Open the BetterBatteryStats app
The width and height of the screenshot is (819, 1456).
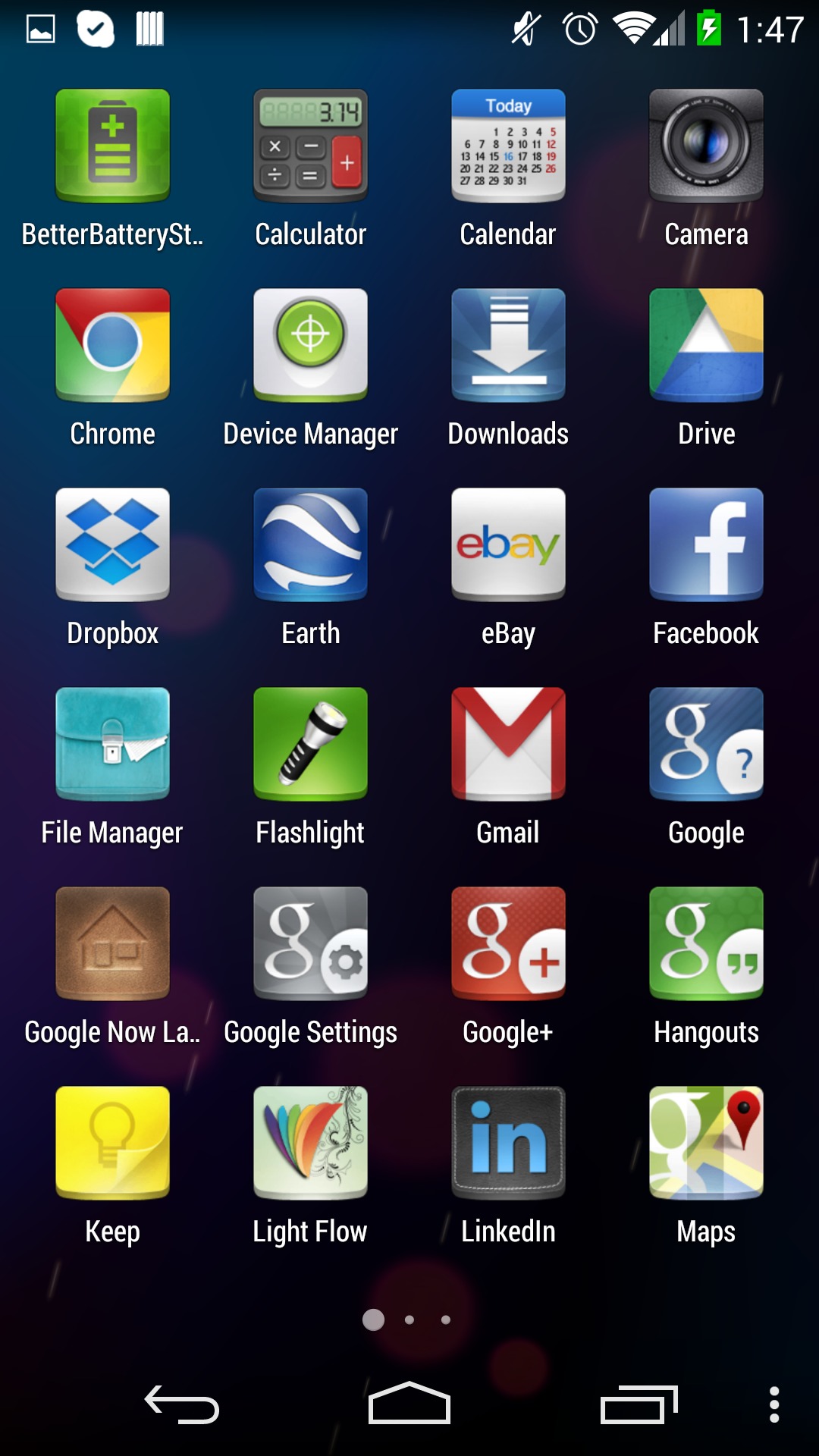(x=112, y=146)
